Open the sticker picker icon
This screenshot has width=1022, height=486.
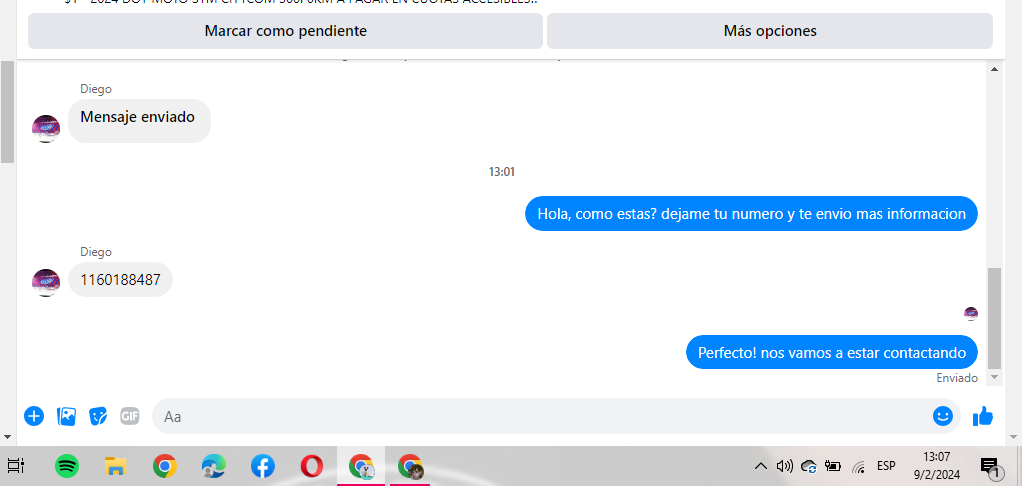click(x=98, y=416)
